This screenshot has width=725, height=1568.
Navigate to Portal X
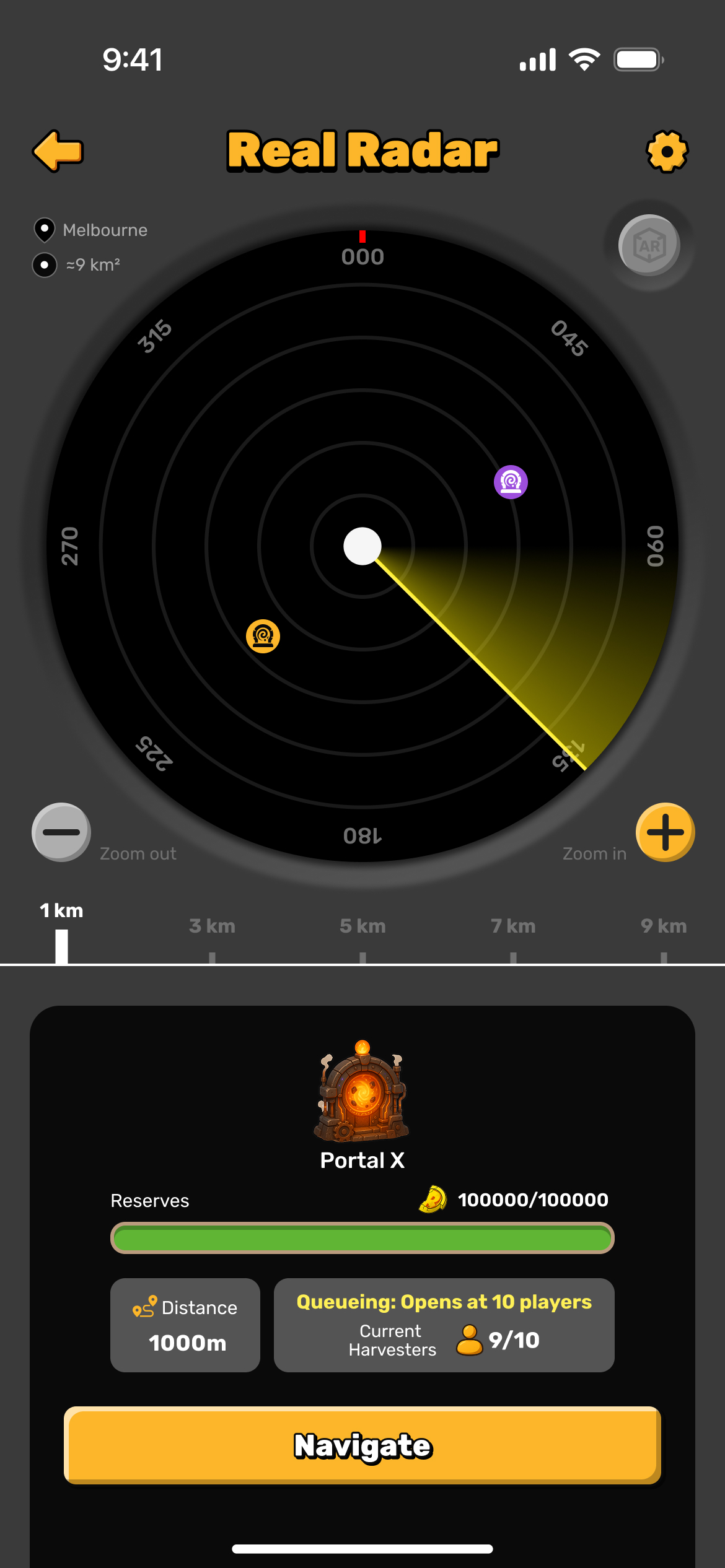coord(362,1445)
